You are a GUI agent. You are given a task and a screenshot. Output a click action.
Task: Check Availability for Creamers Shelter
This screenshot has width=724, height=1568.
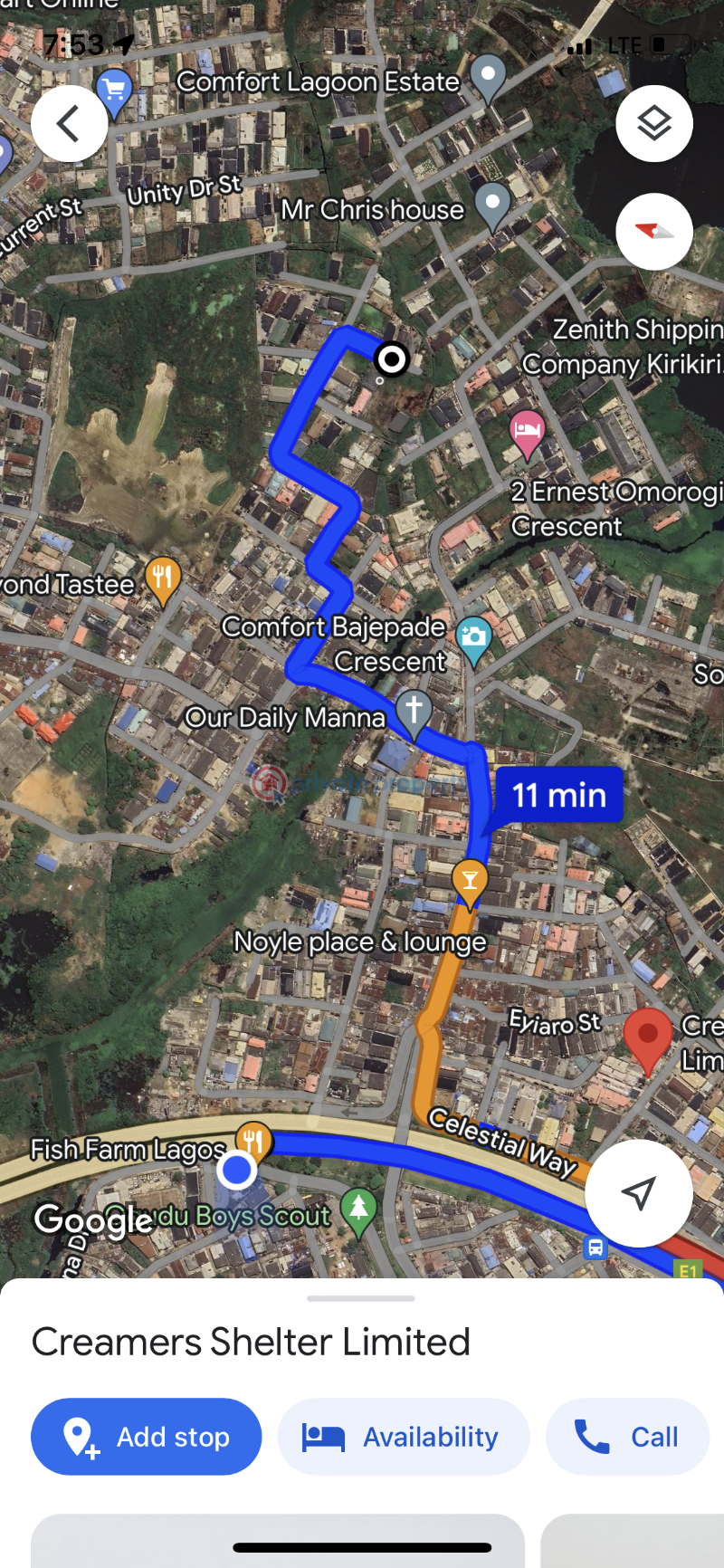pos(403,1437)
